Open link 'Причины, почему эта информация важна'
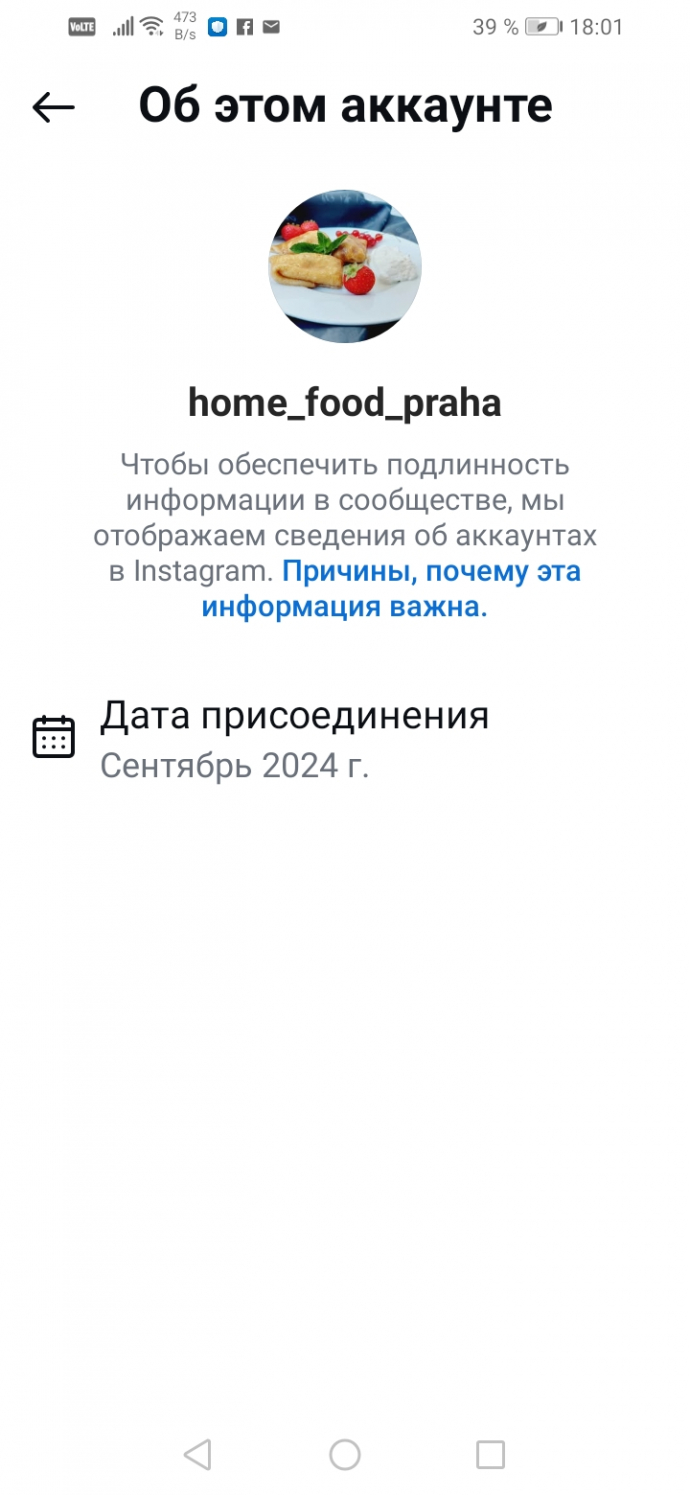 point(391,589)
